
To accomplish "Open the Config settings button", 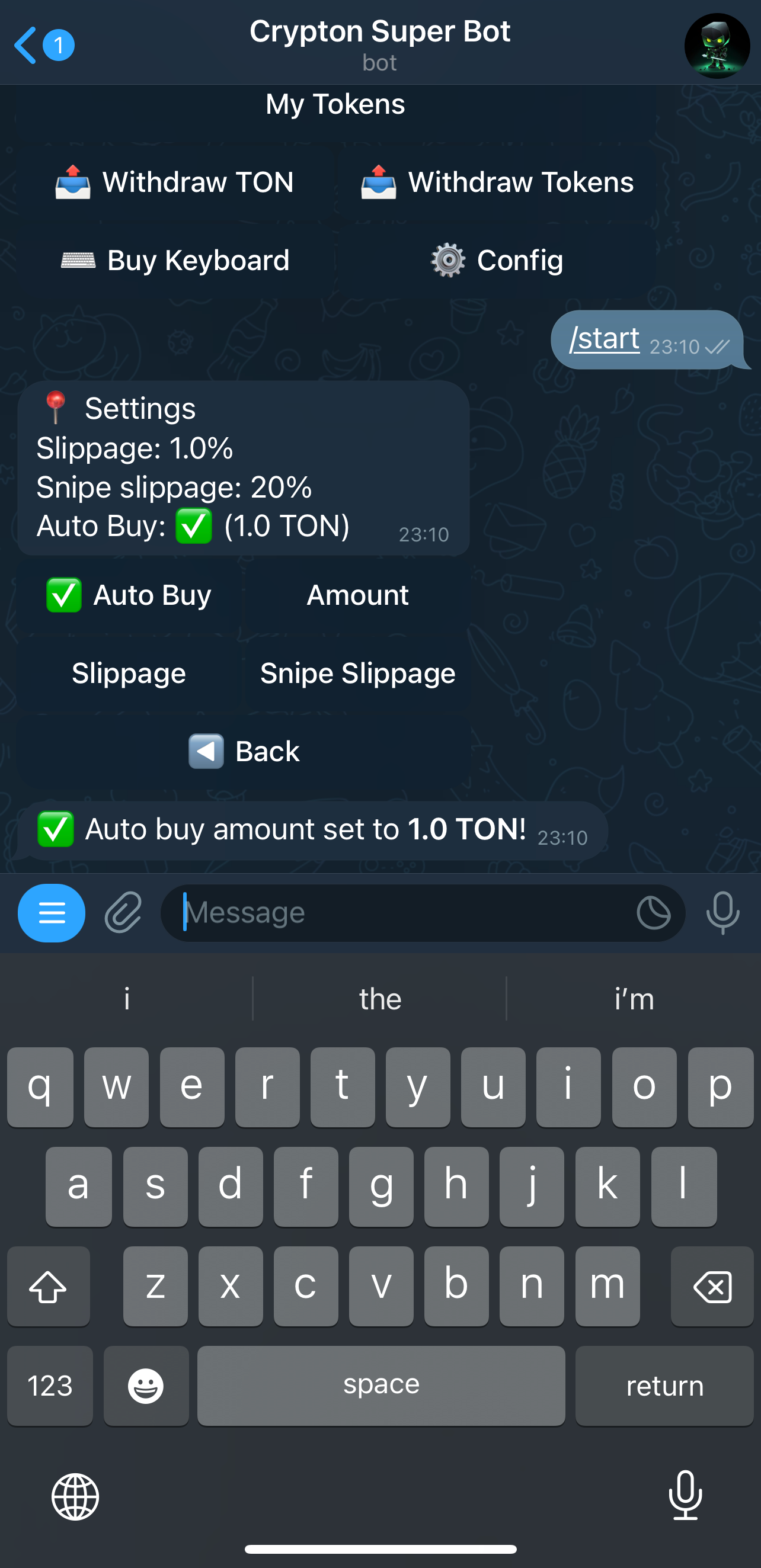I will (x=497, y=261).
